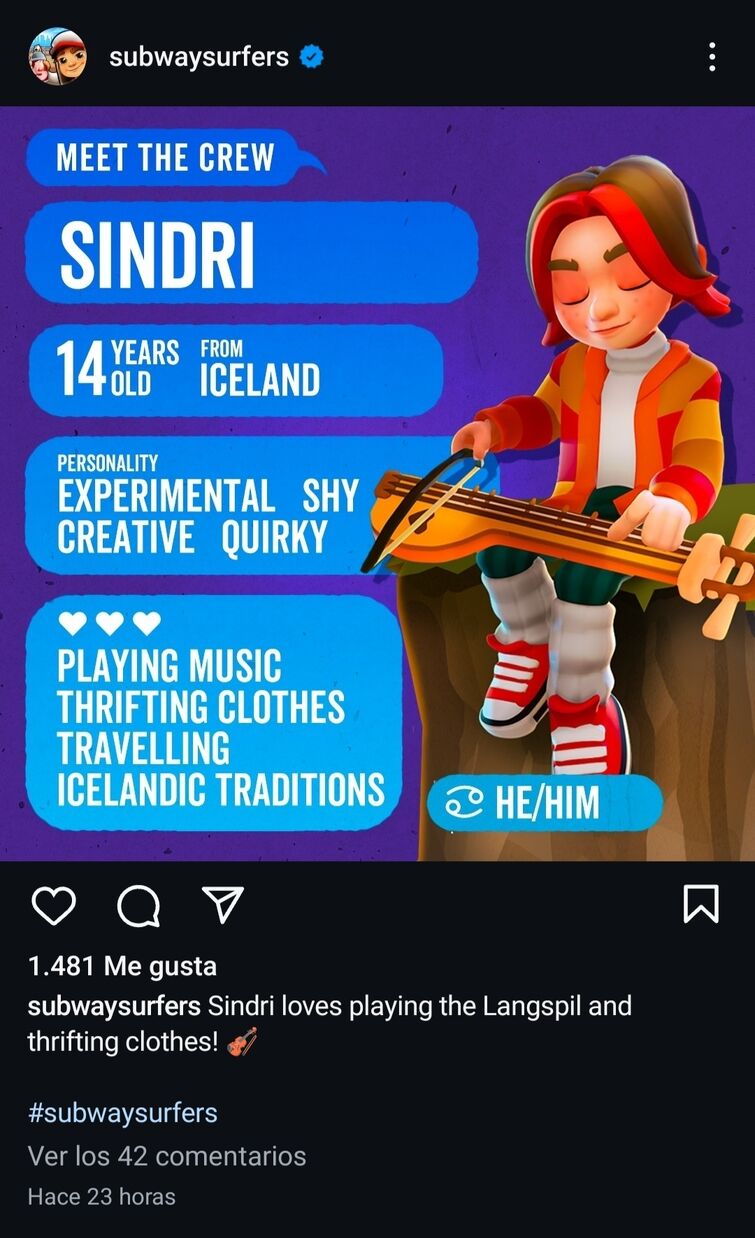Viewport: 755px width, 1238px height.
Task: Open the subwaysurfers profile picture
Action: 57,56
